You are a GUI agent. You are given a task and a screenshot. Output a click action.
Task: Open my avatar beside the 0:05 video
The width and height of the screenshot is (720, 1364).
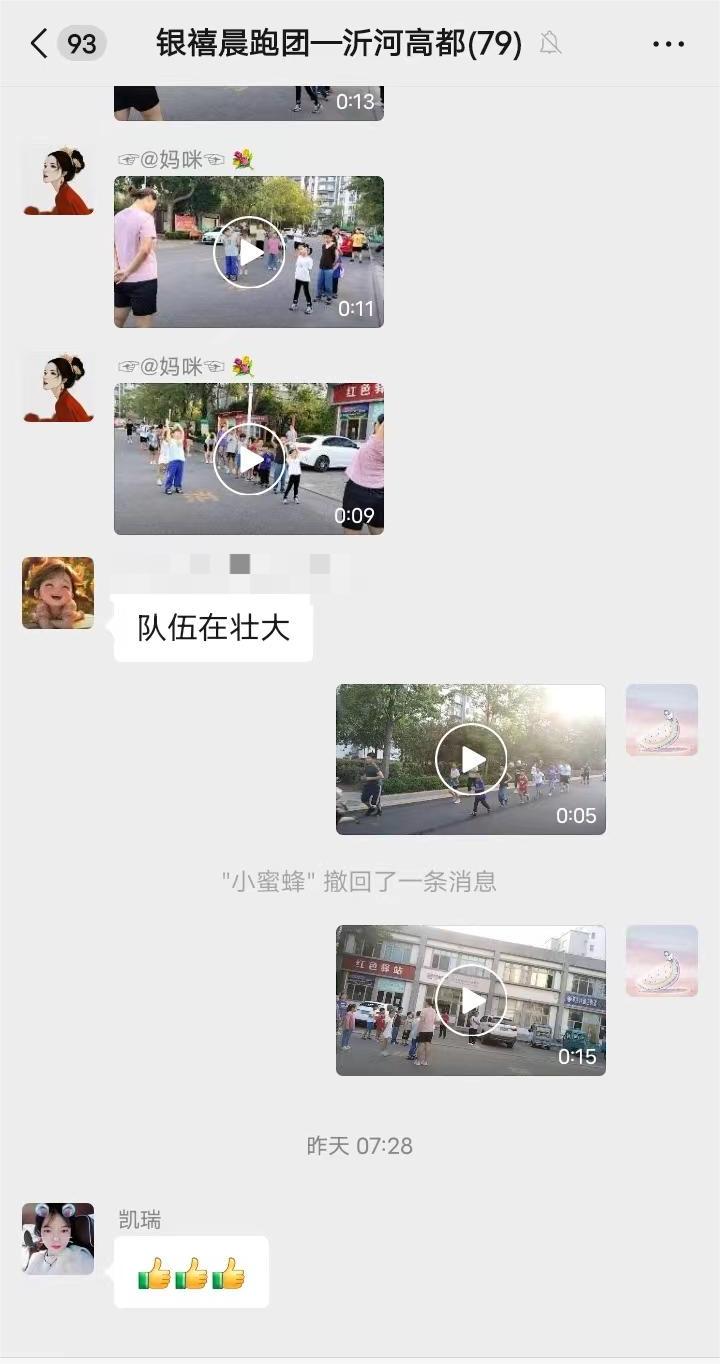coord(661,720)
